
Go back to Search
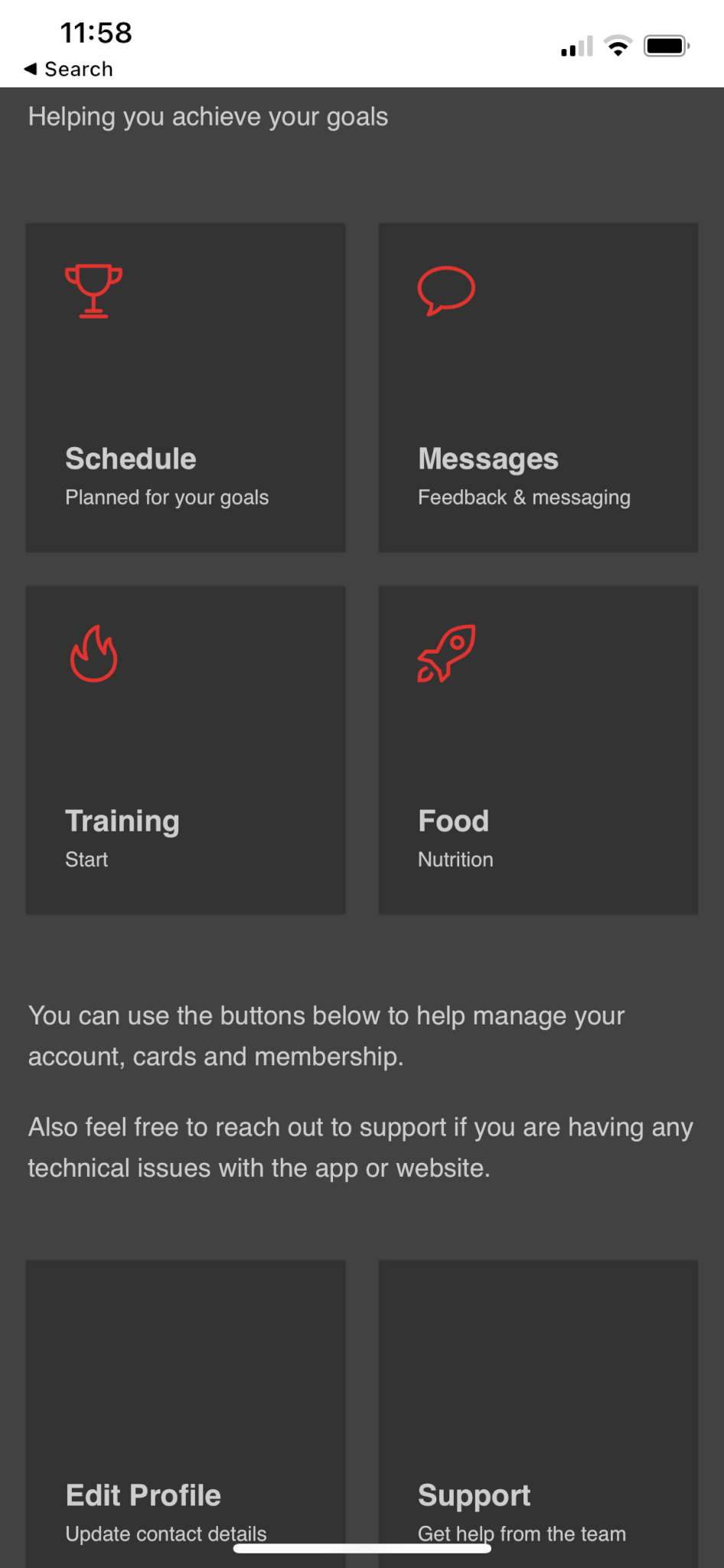pos(69,69)
